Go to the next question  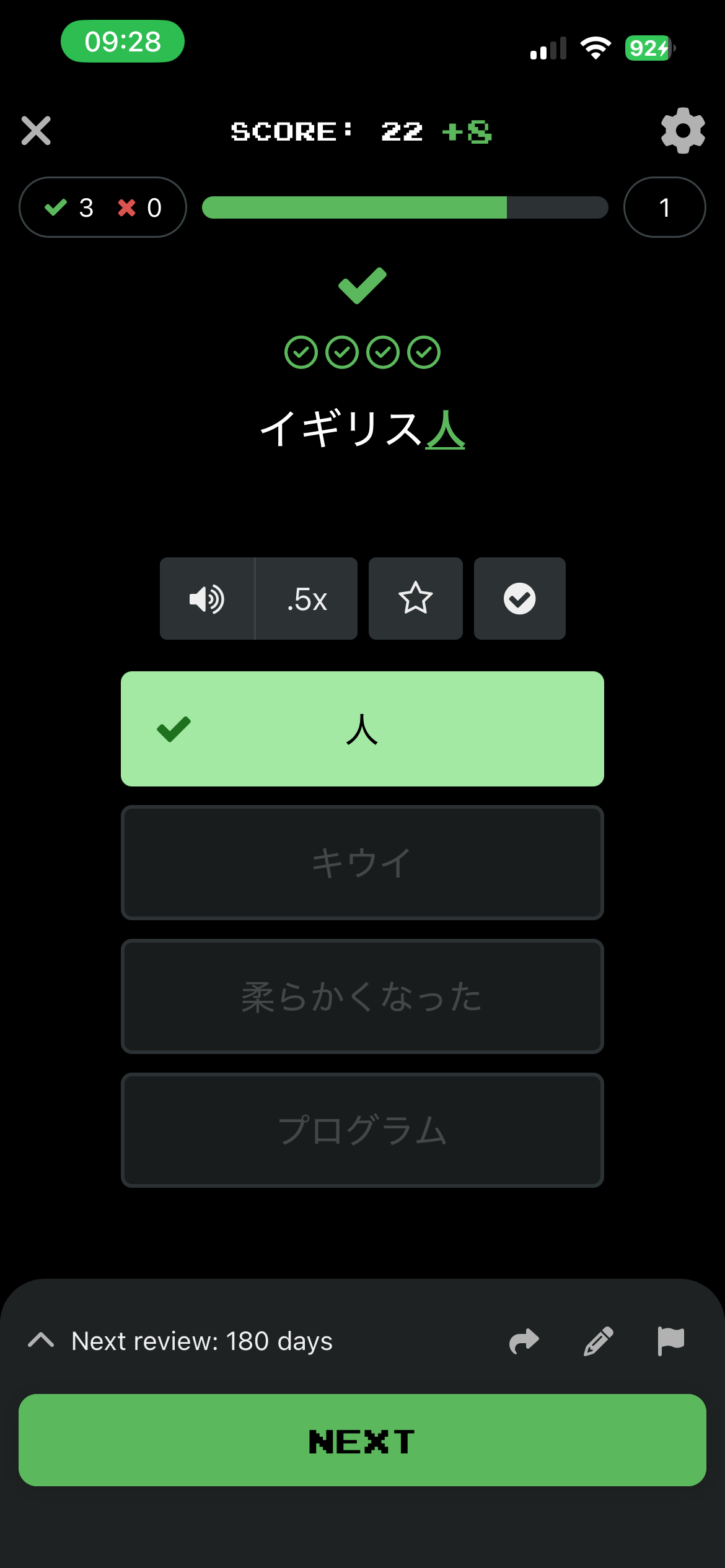[x=362, y=1440]
